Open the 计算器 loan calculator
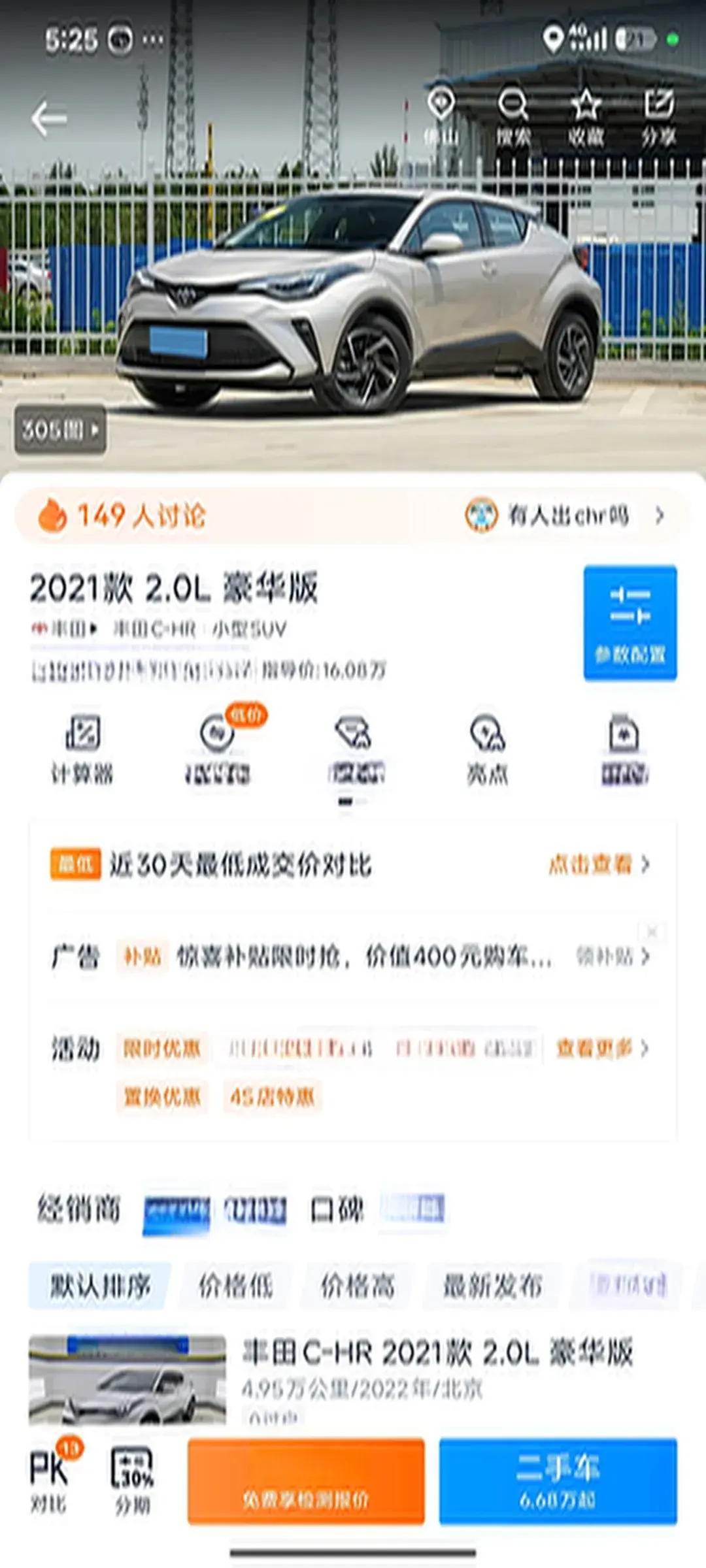This screenshot has width=706, height=1568. (x=82, y=749)
